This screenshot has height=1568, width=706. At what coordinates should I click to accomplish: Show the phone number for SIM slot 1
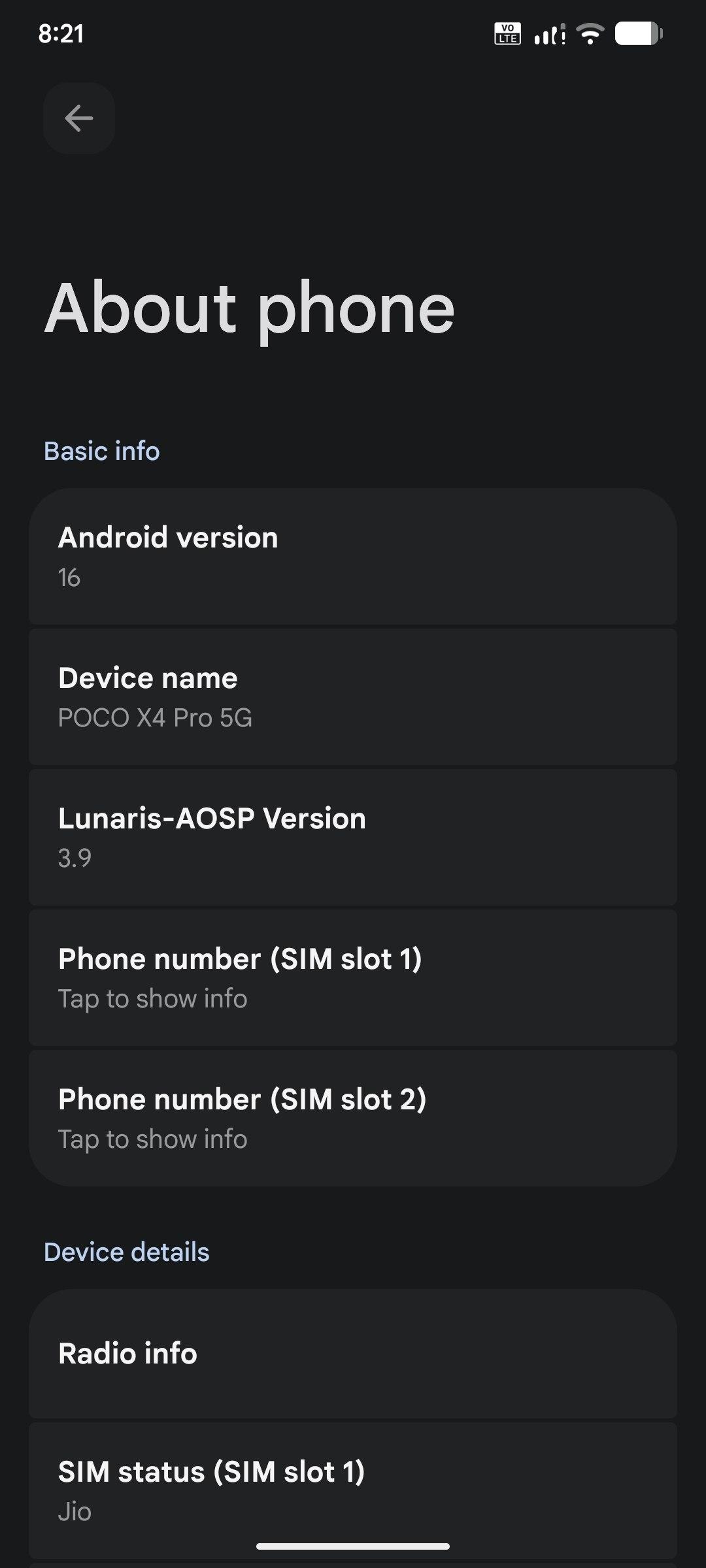coord(353,978)
